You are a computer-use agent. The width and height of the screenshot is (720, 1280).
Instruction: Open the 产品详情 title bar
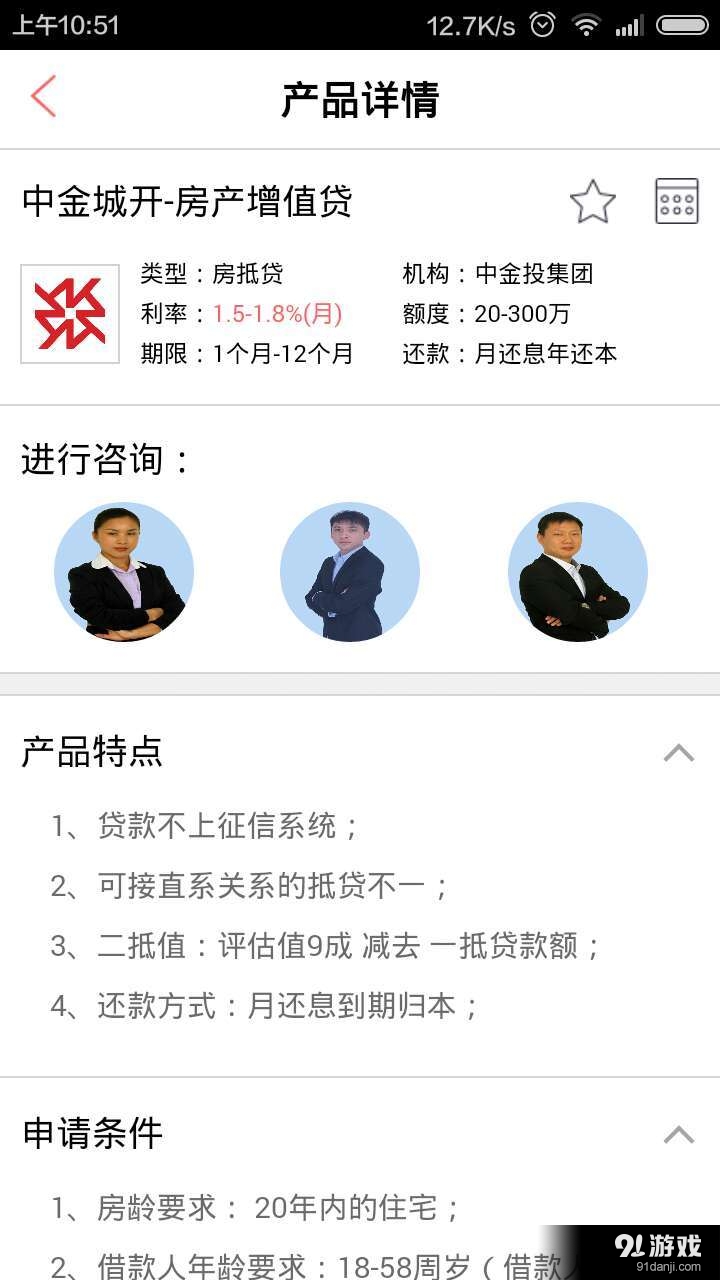pos(362,97)
